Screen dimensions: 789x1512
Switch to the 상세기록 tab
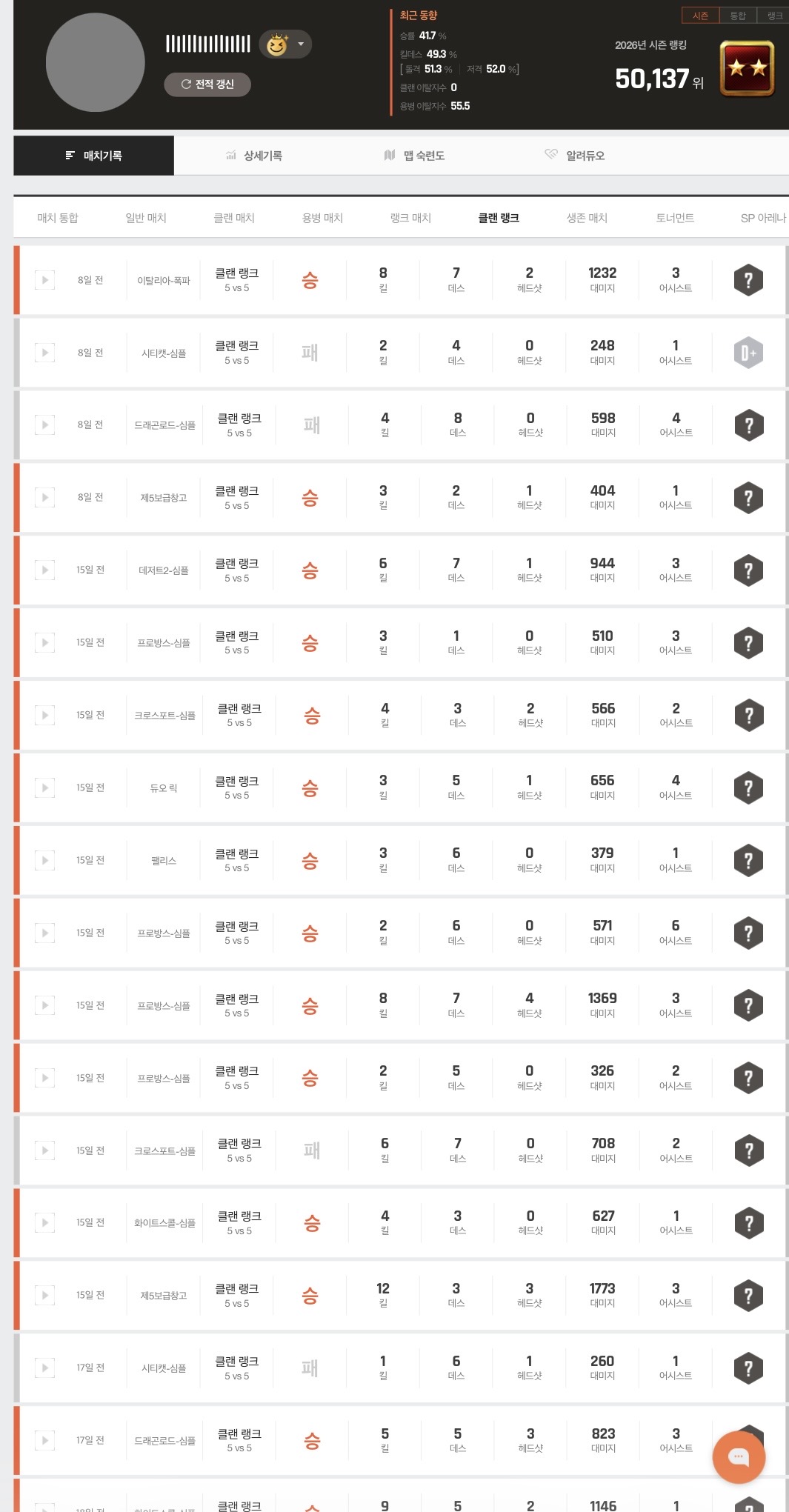[x=254, y=156]
